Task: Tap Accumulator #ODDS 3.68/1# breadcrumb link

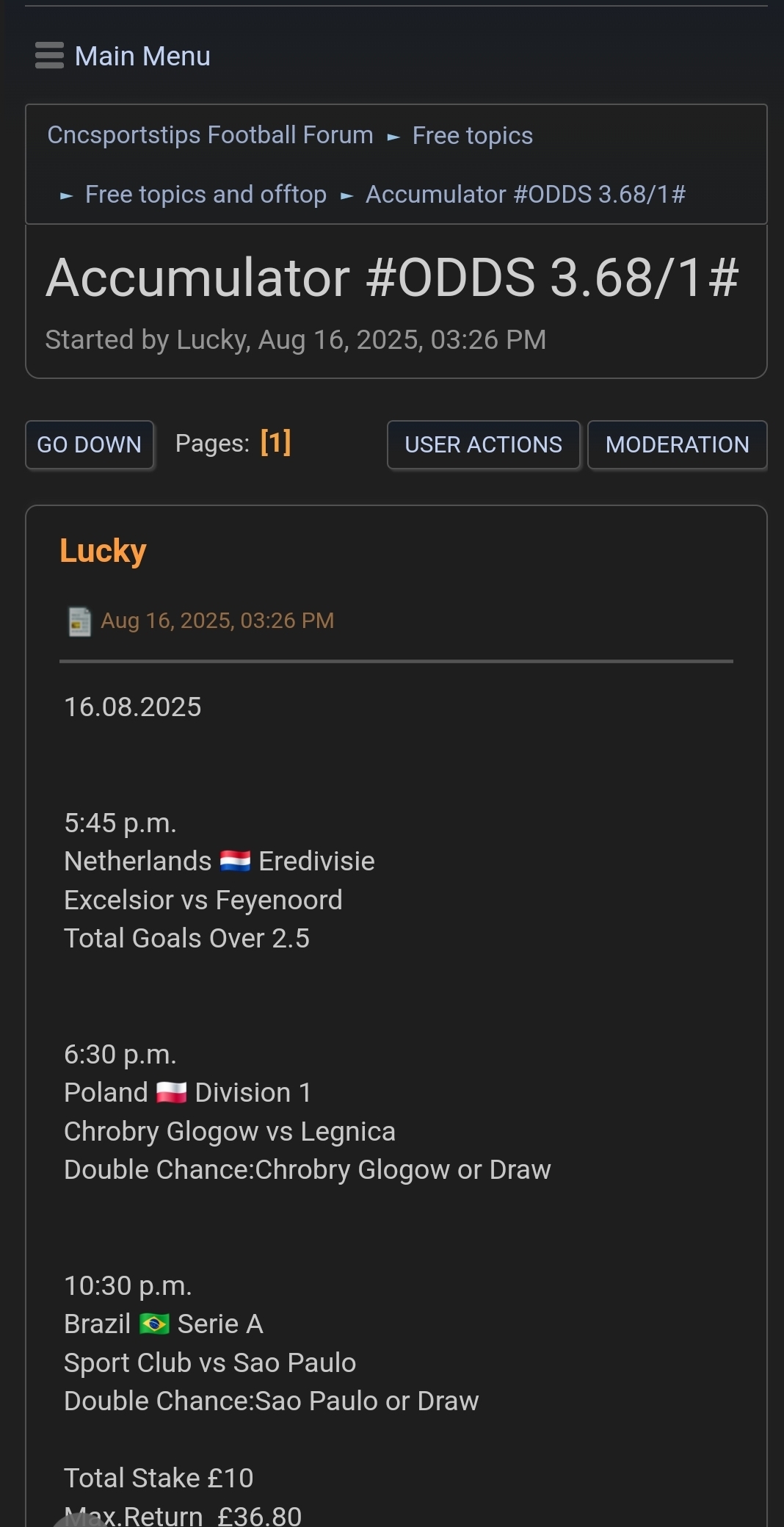Action: coord(525,195)
